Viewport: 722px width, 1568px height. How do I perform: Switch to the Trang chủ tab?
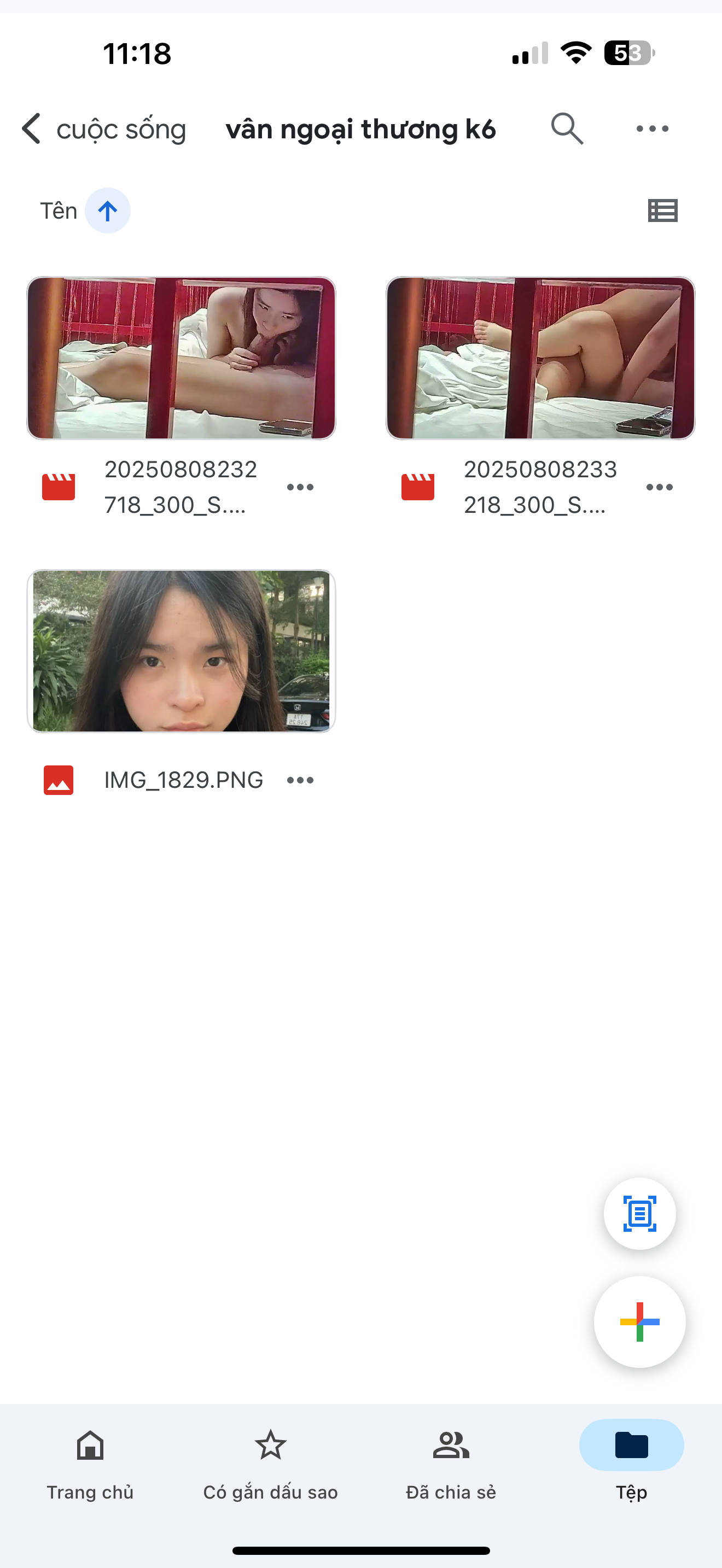[90, 1461]
